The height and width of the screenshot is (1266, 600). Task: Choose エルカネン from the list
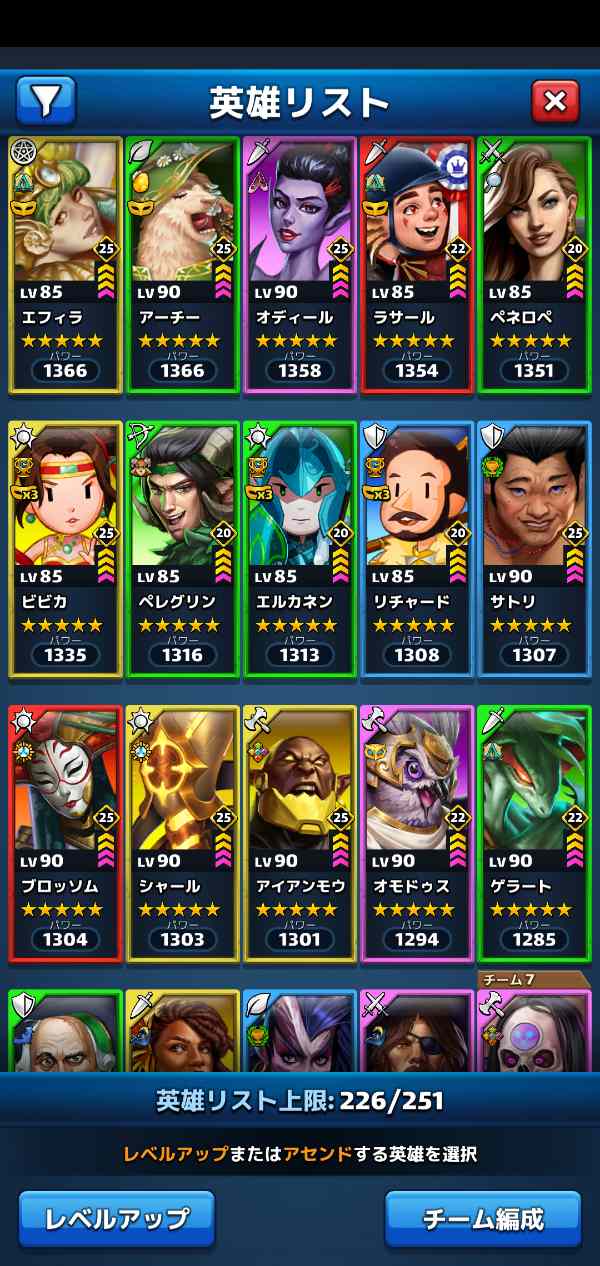(x=300, y=548)
